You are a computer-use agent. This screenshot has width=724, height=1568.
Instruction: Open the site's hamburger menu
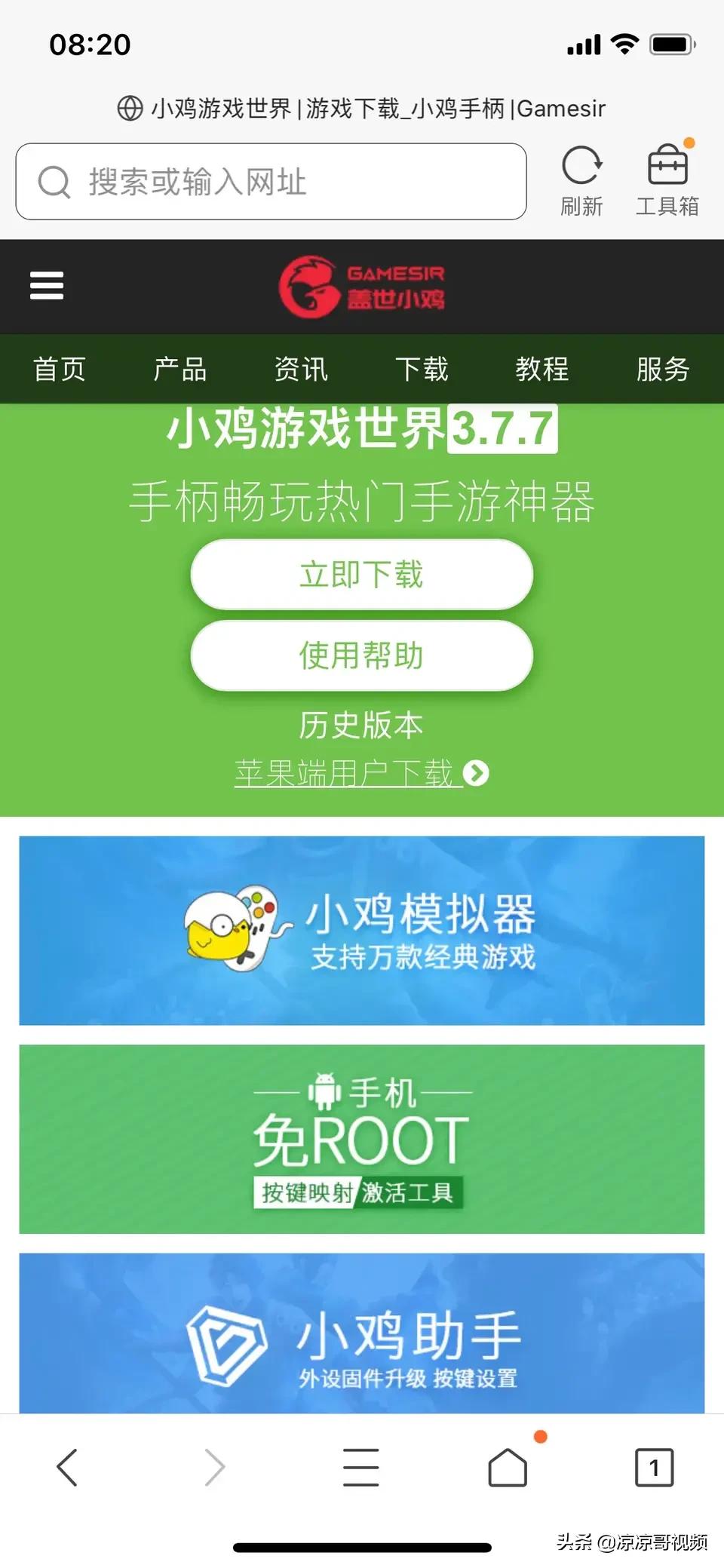click(47, 286)
